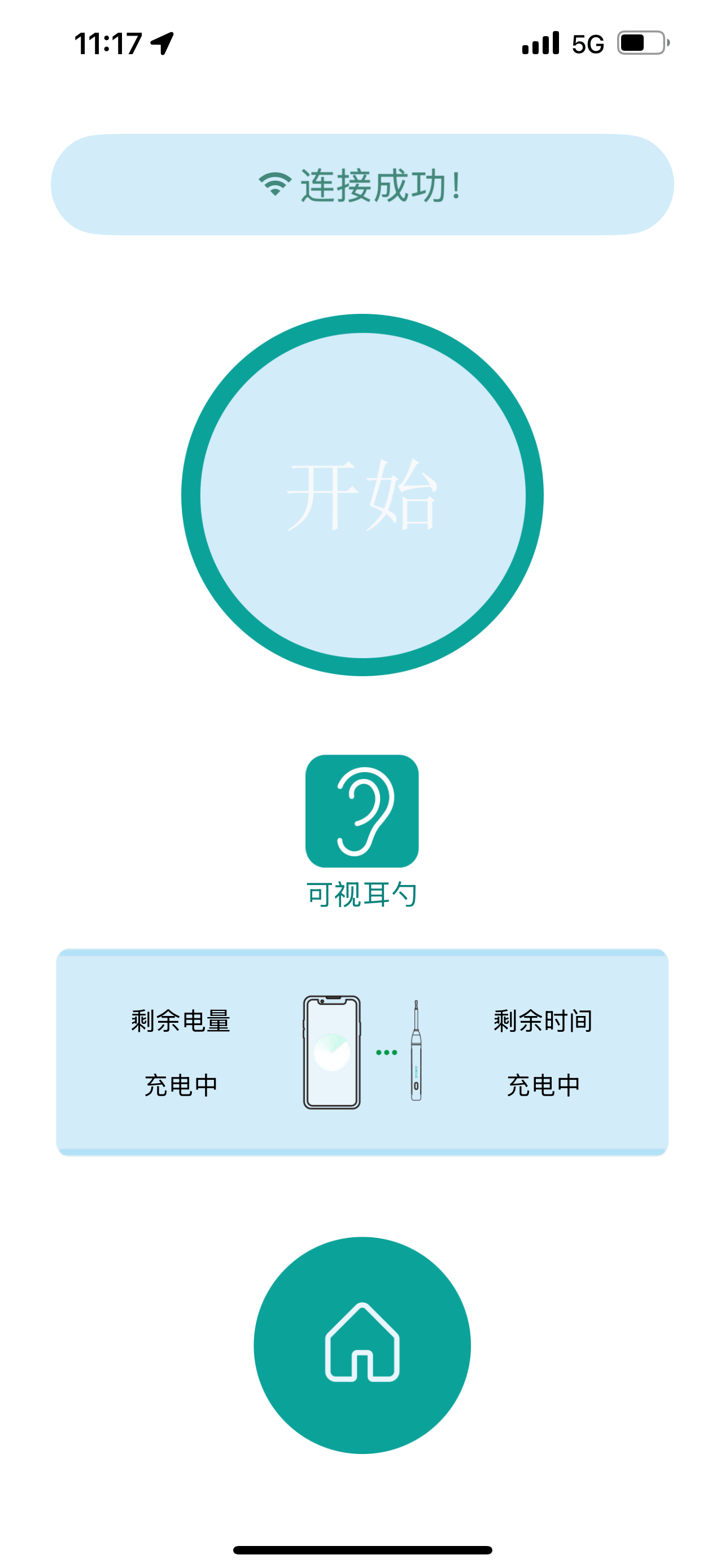The width and height of the screenshot is (725, 1568).
Task: Tap the 连接成功 connection status banner
Action: tap(362, 185)
